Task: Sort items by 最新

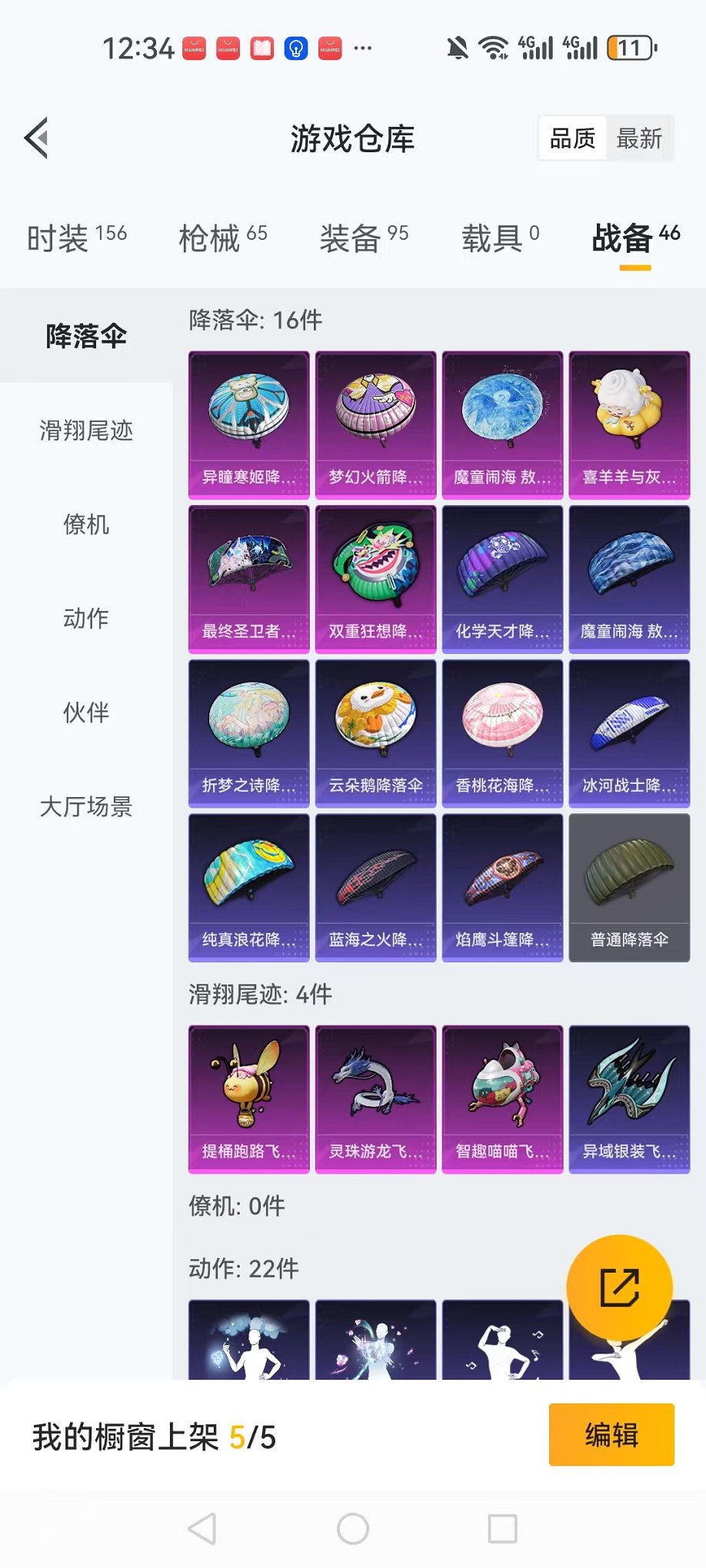Action: (638, 139)
